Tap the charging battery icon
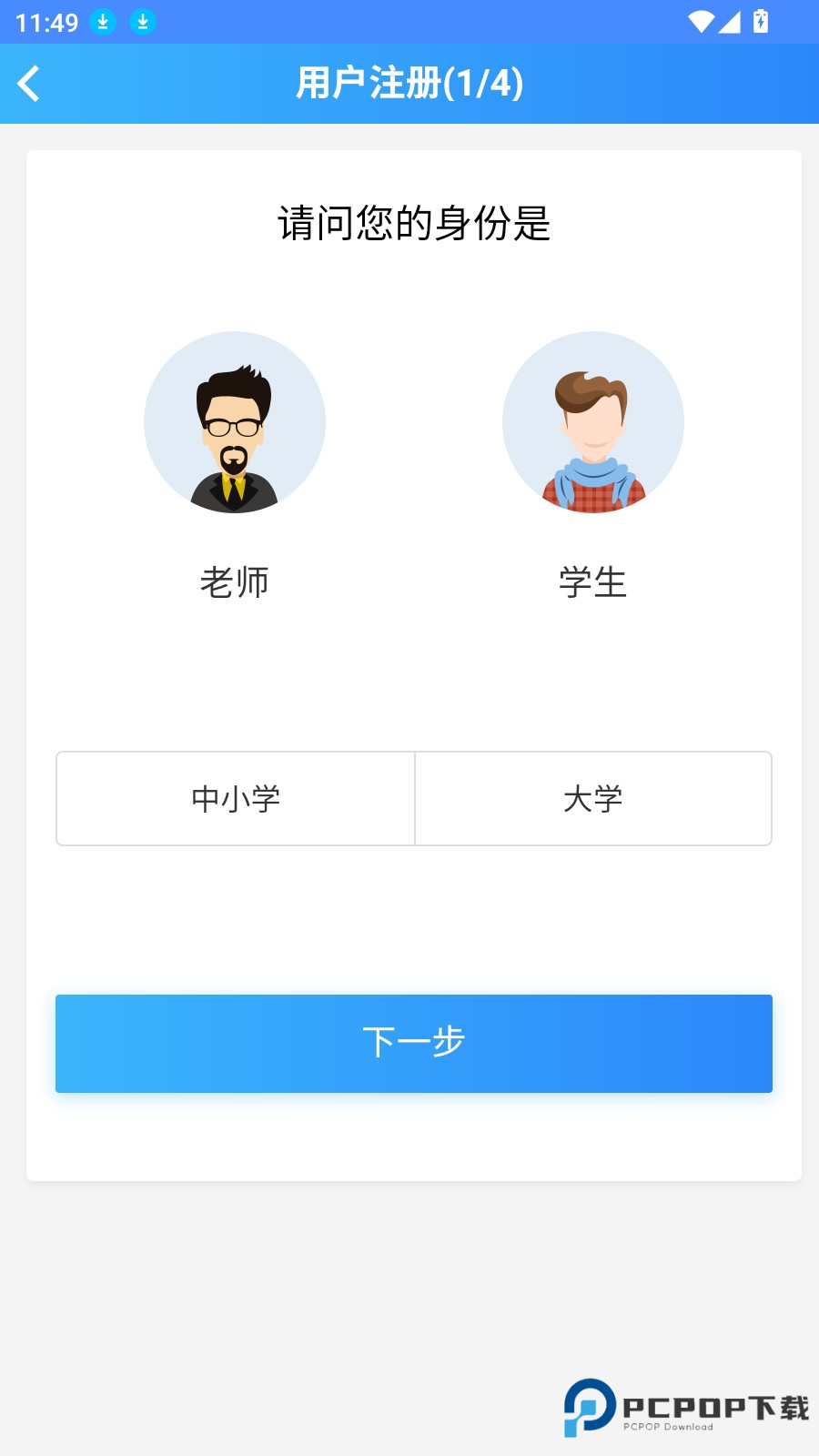This screenshot has height=1456, width=819. [x=761, y=20]
